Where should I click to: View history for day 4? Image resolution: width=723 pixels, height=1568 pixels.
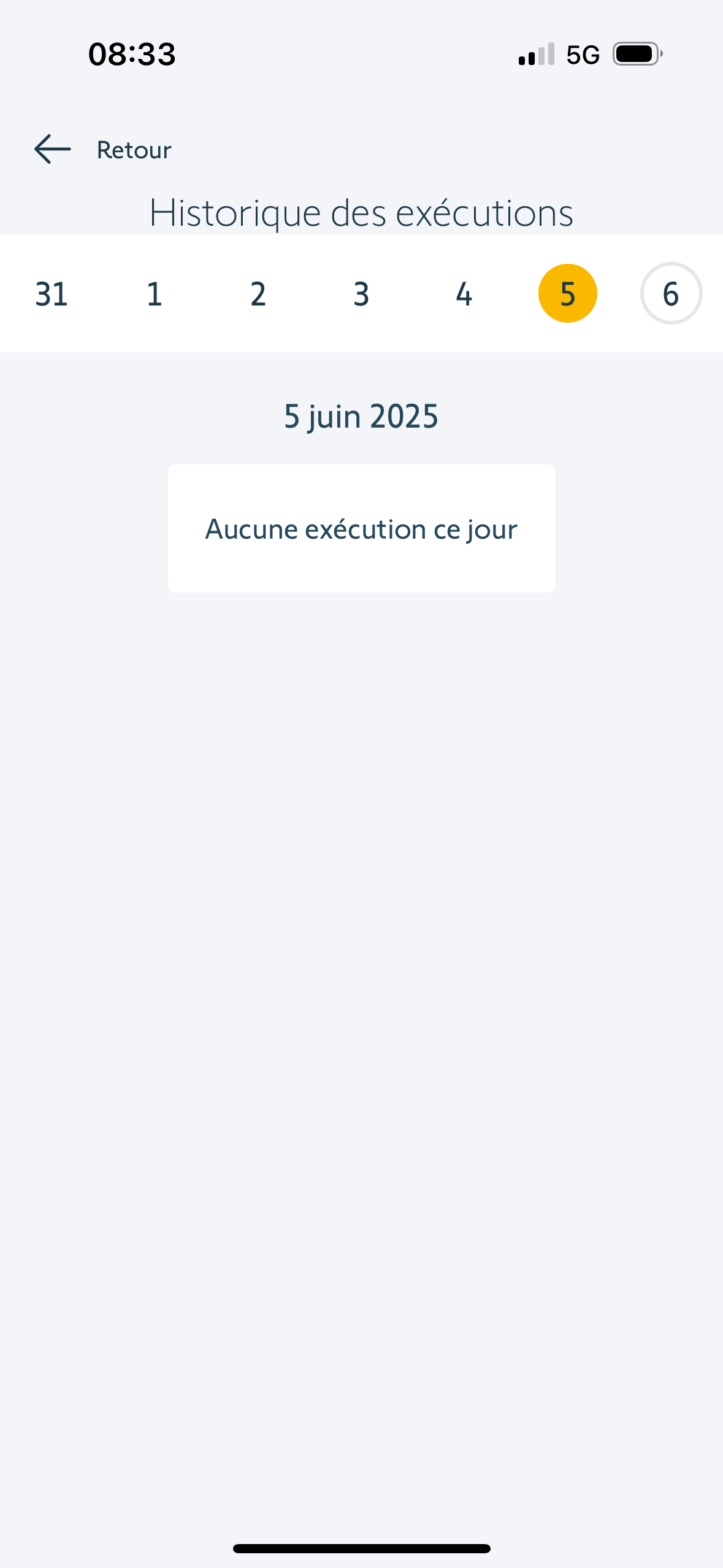(464, 294)
